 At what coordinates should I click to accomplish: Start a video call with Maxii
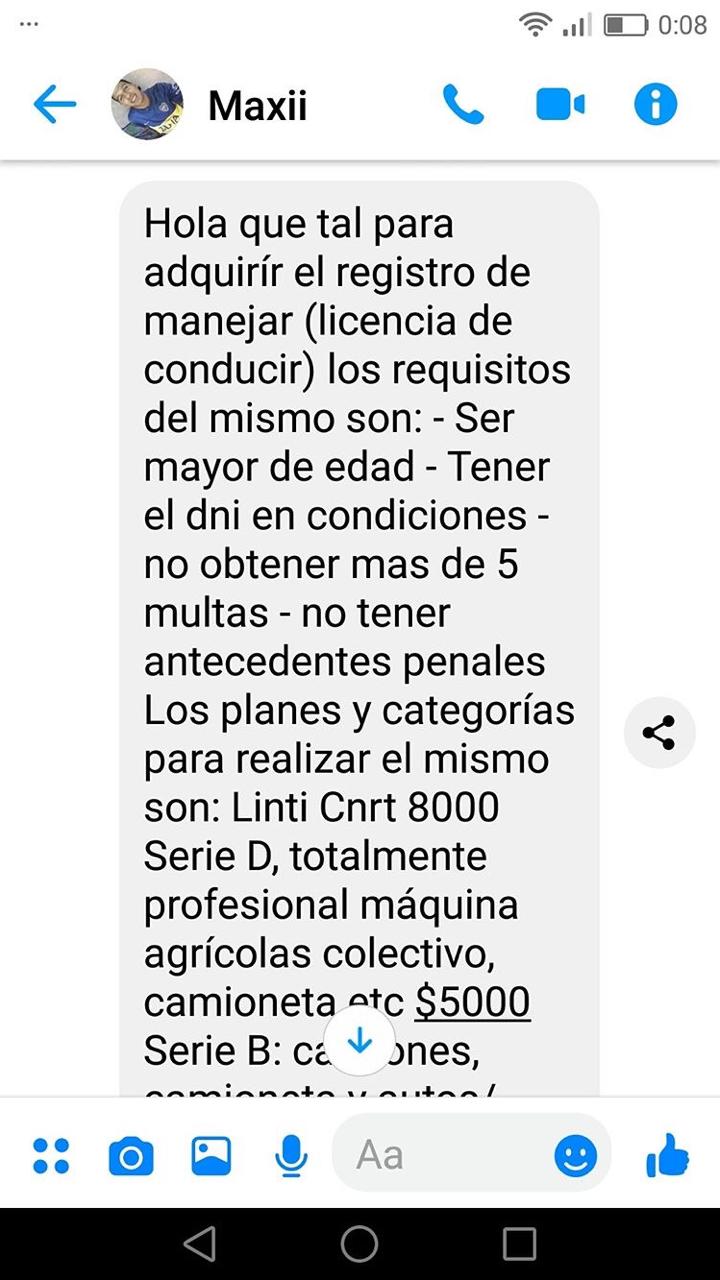560,104
